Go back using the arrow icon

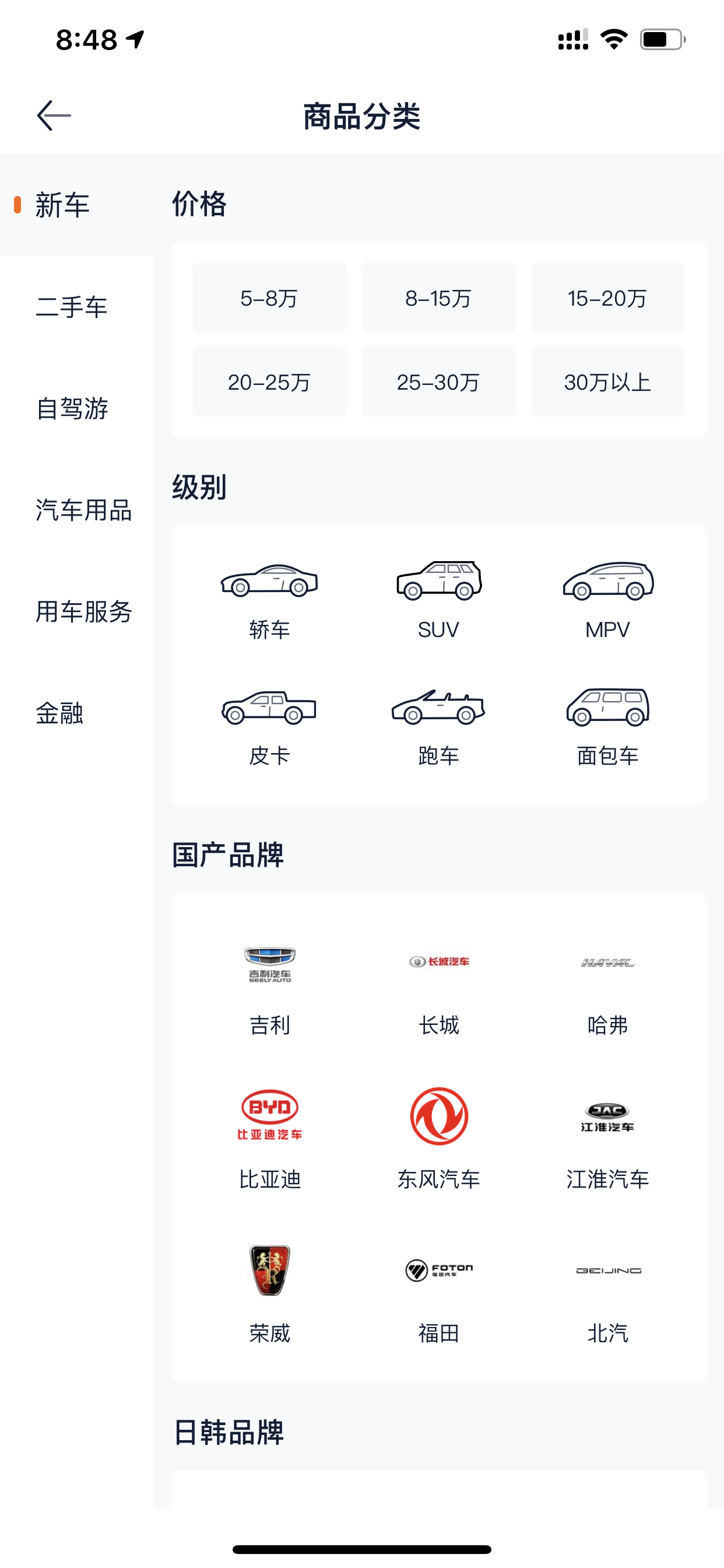coord(54,116)
